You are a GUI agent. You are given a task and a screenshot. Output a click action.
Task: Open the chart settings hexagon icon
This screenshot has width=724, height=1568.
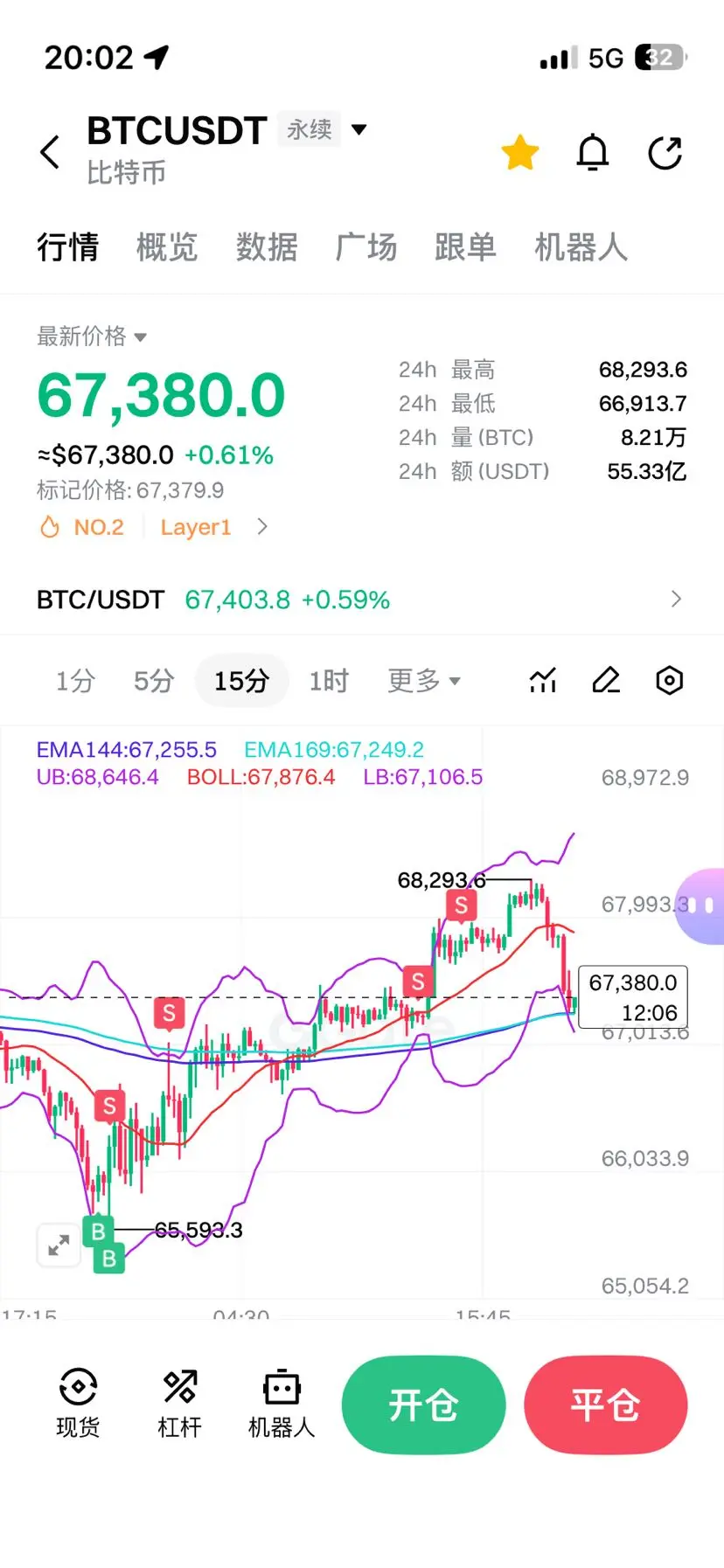pyautogui.click(x=669, y=680)
